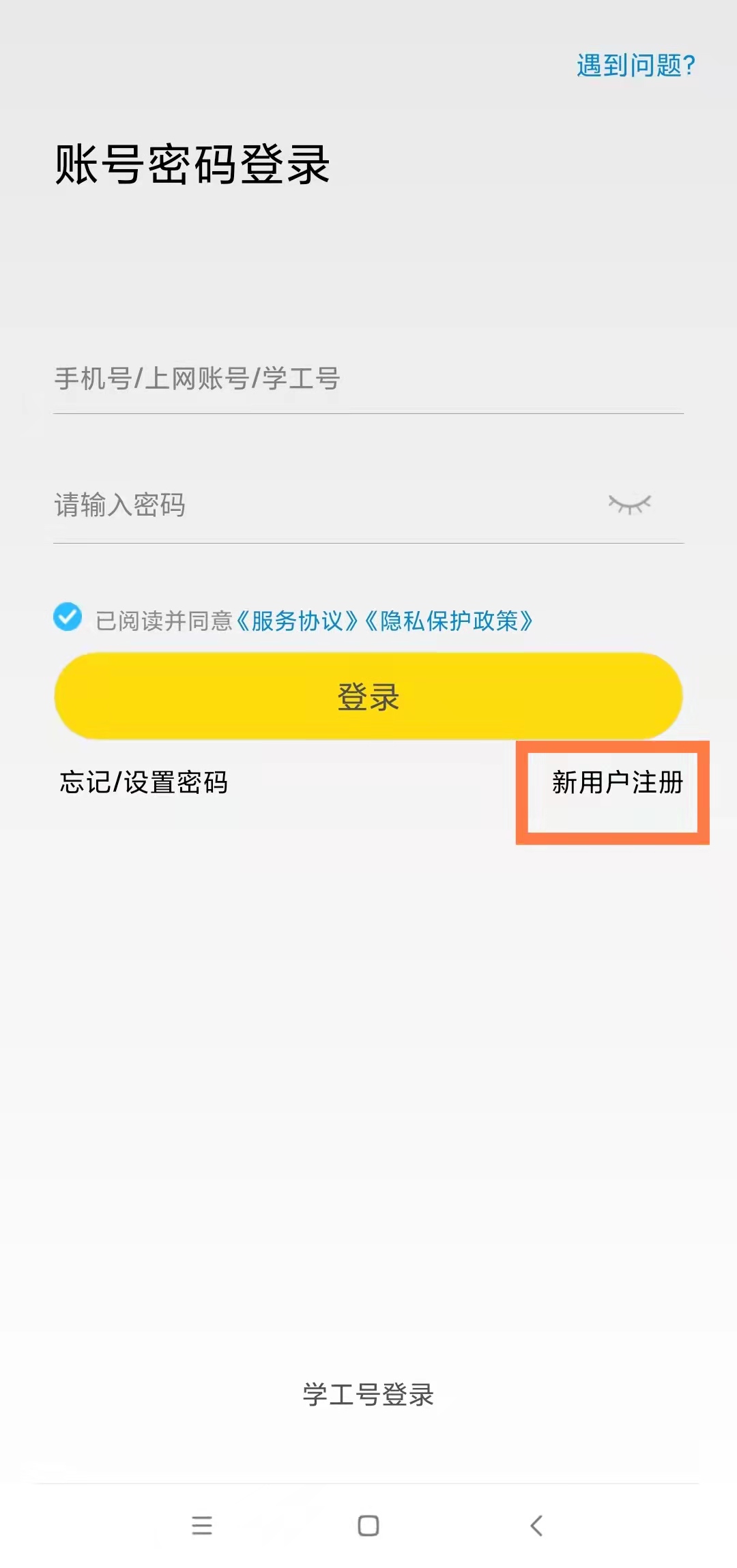Screen dimensions: 737x1568
Task: Focus the 手机号/上网账号/学工号 account field
Action: (x=369, y=379)
